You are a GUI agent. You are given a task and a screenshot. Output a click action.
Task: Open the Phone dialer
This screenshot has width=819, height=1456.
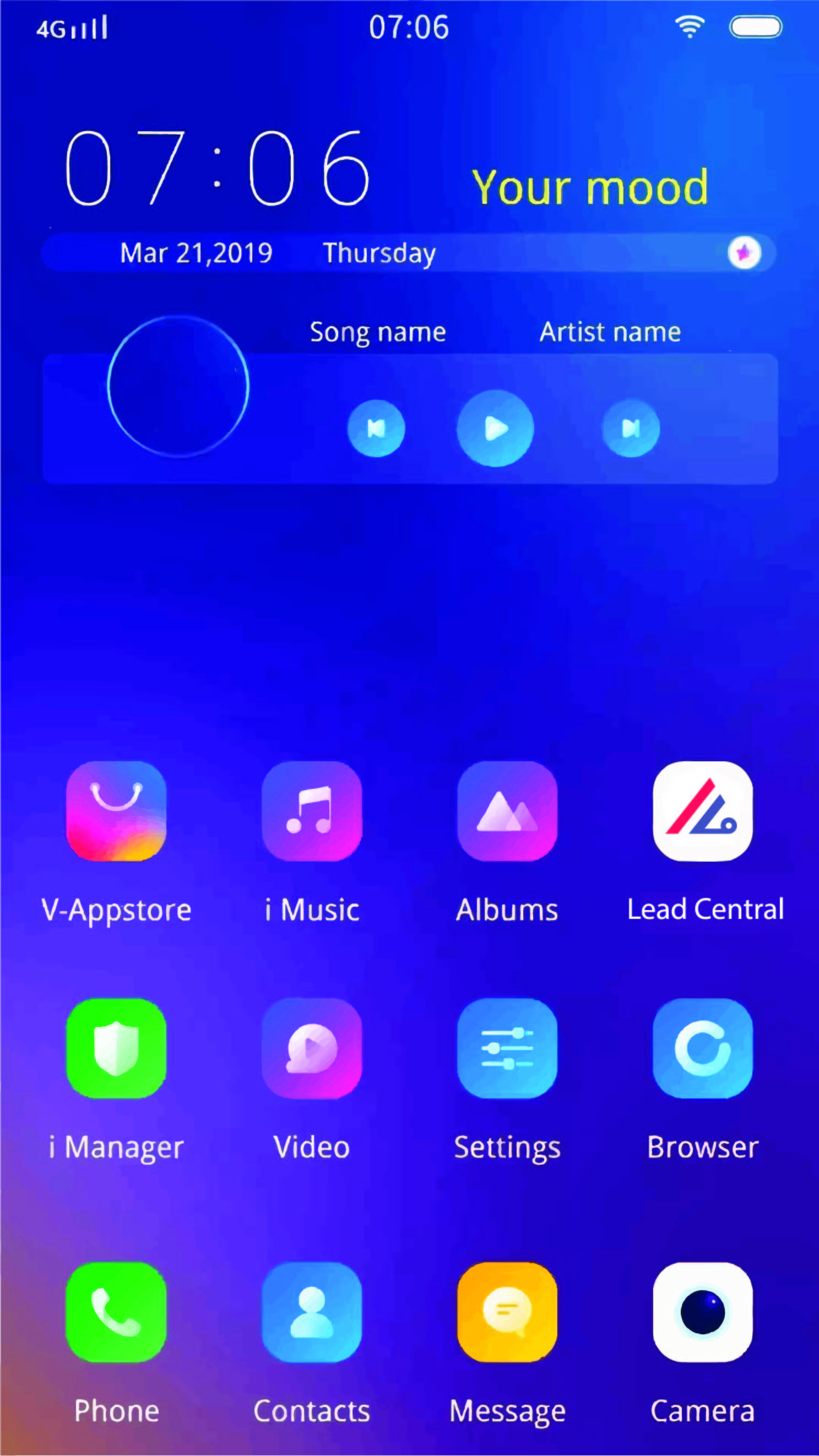[x=116, y=1312]
